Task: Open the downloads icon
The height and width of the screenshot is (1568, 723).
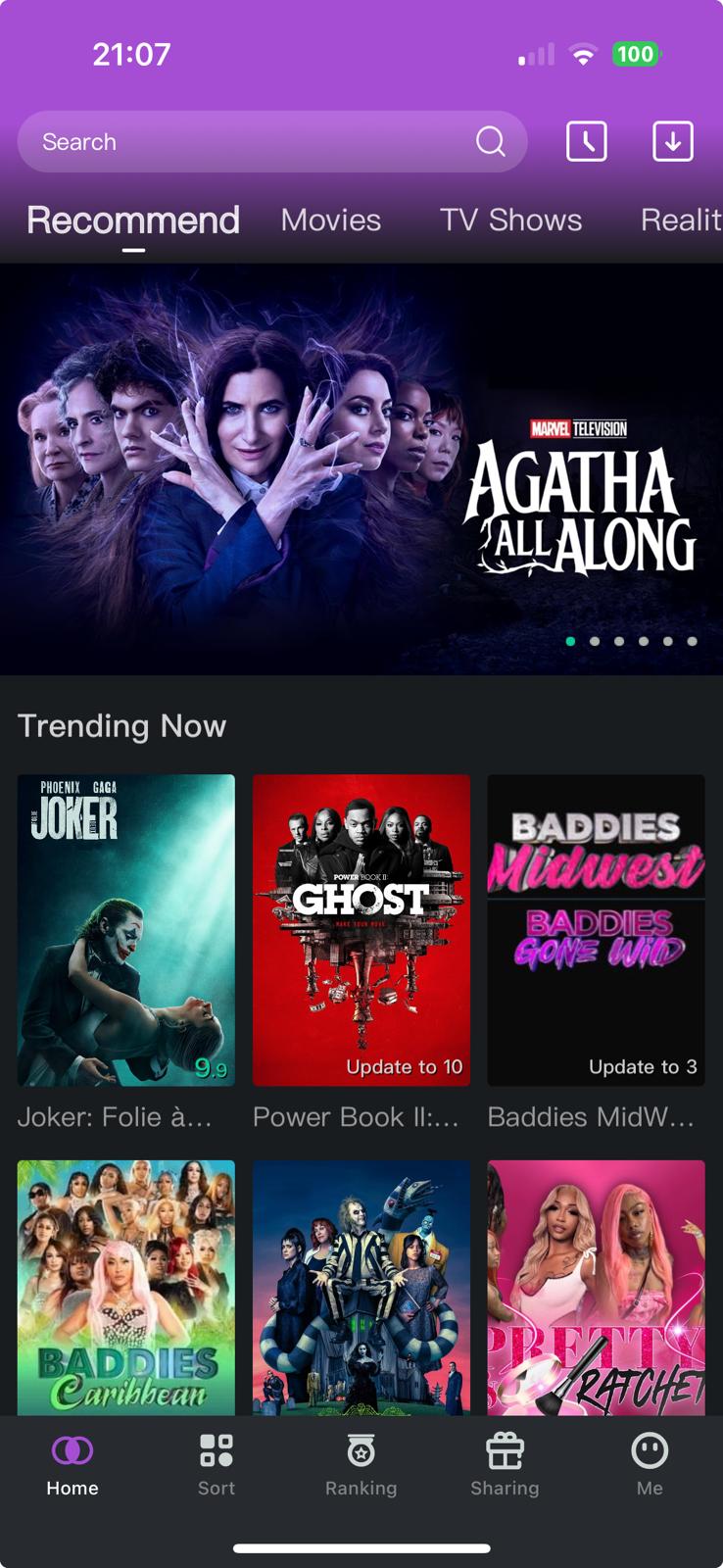Action: 672,142
